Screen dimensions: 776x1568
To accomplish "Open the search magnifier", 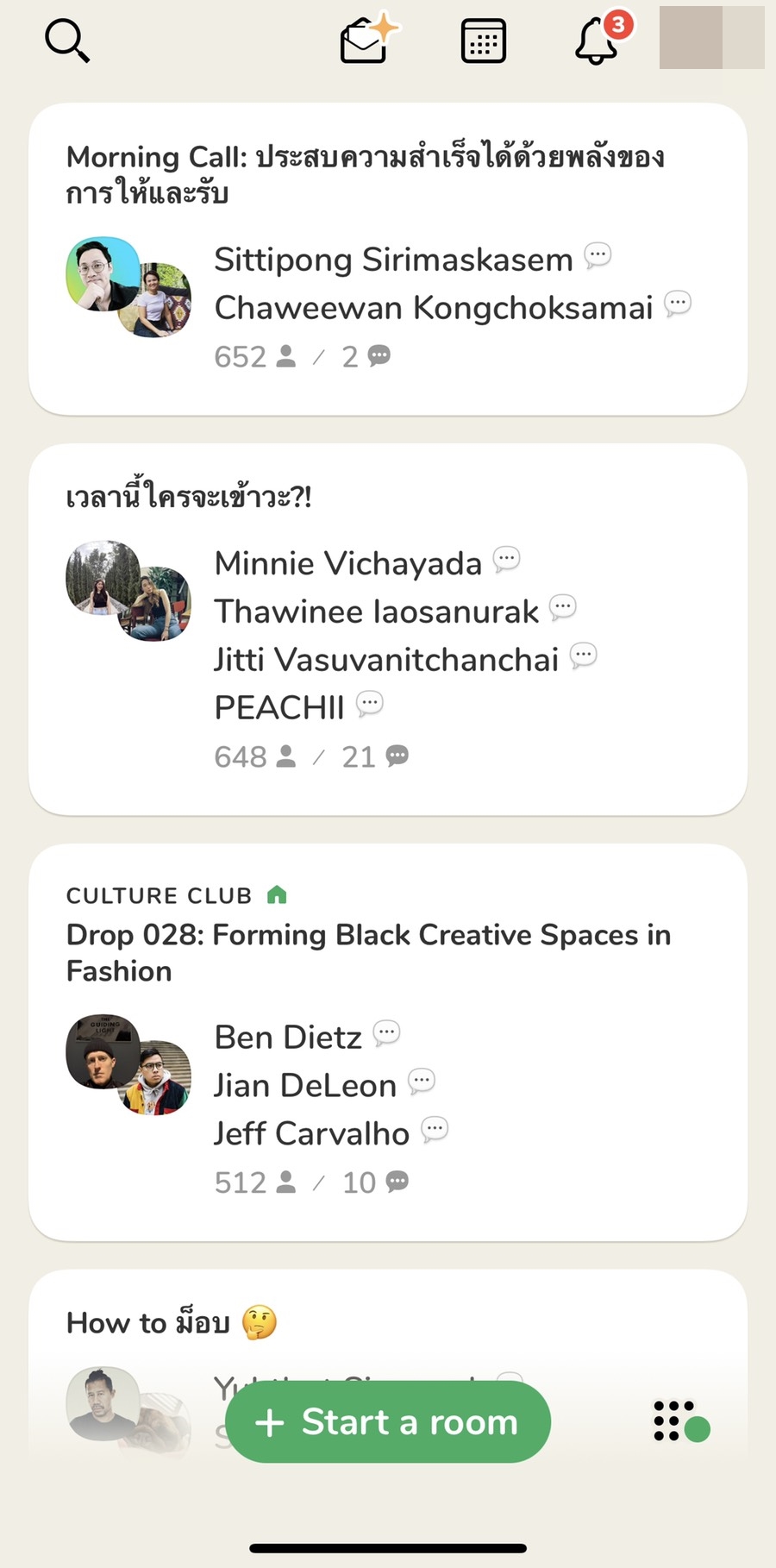I will [66, 41].
